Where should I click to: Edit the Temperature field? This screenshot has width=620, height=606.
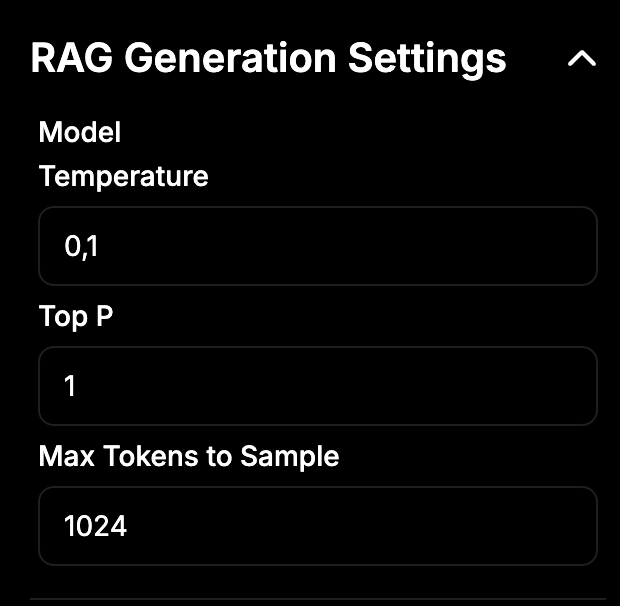coord(317,246)
